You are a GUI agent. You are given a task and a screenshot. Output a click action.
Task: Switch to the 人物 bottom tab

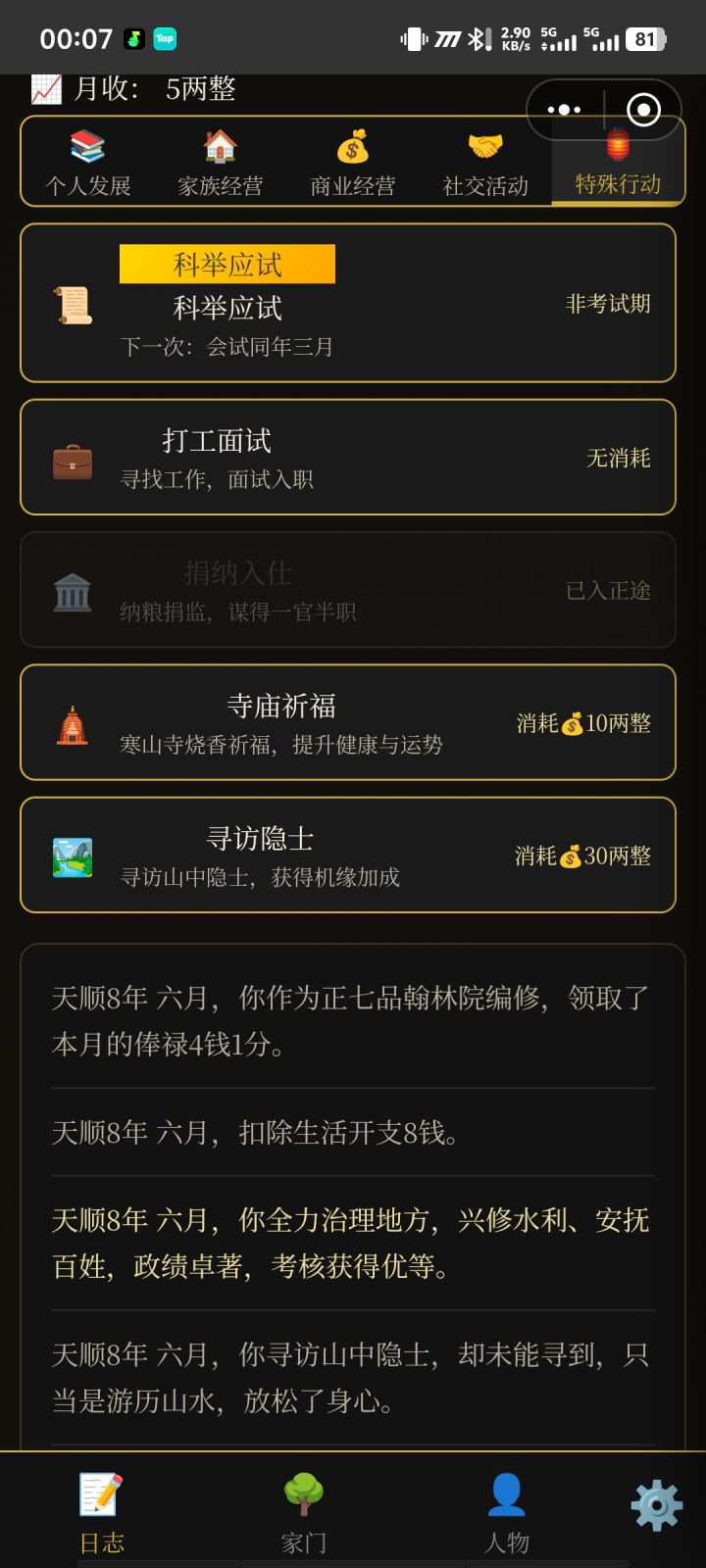506,1512
